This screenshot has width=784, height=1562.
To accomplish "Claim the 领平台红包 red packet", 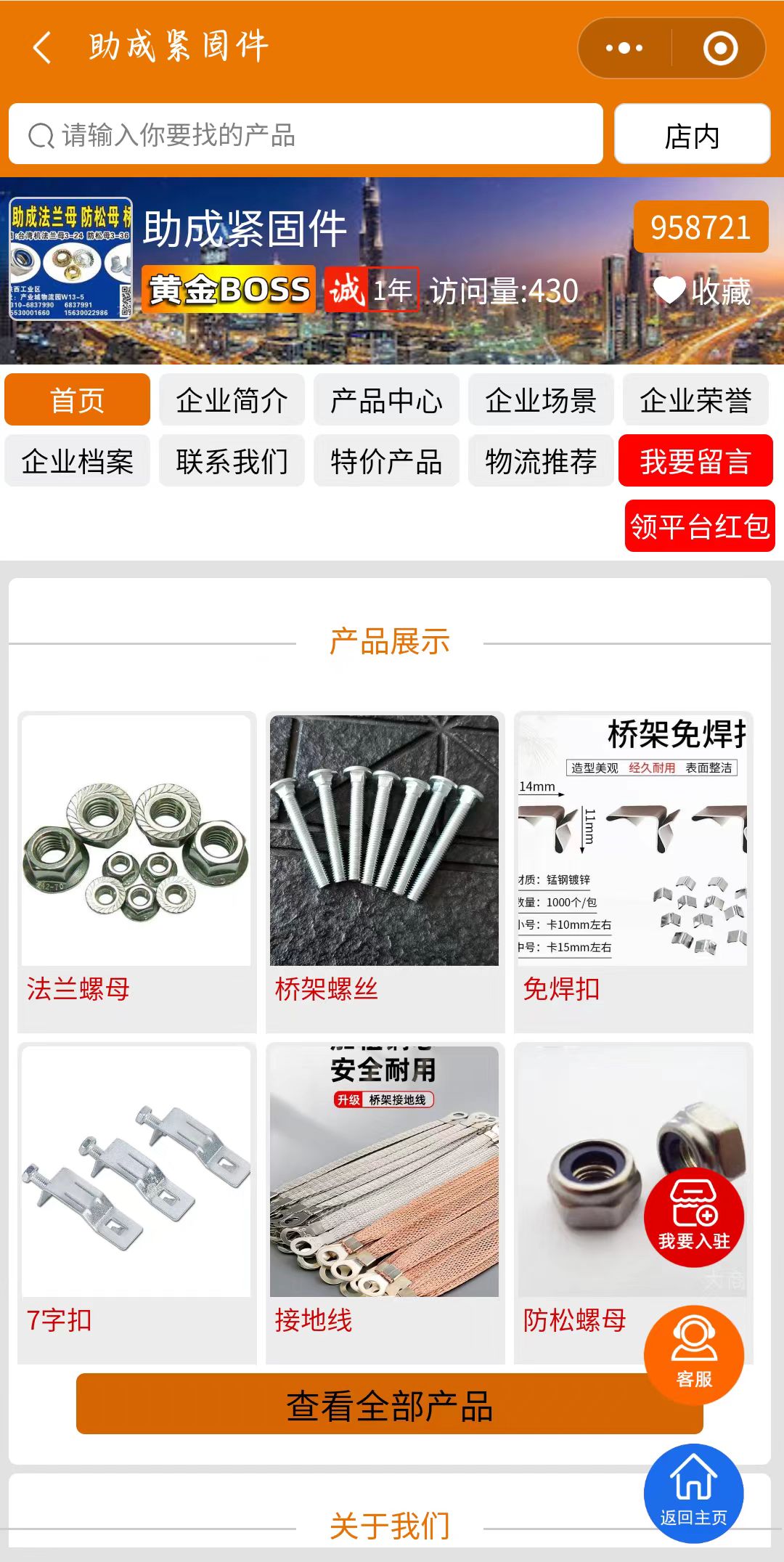I will point(699,526).
